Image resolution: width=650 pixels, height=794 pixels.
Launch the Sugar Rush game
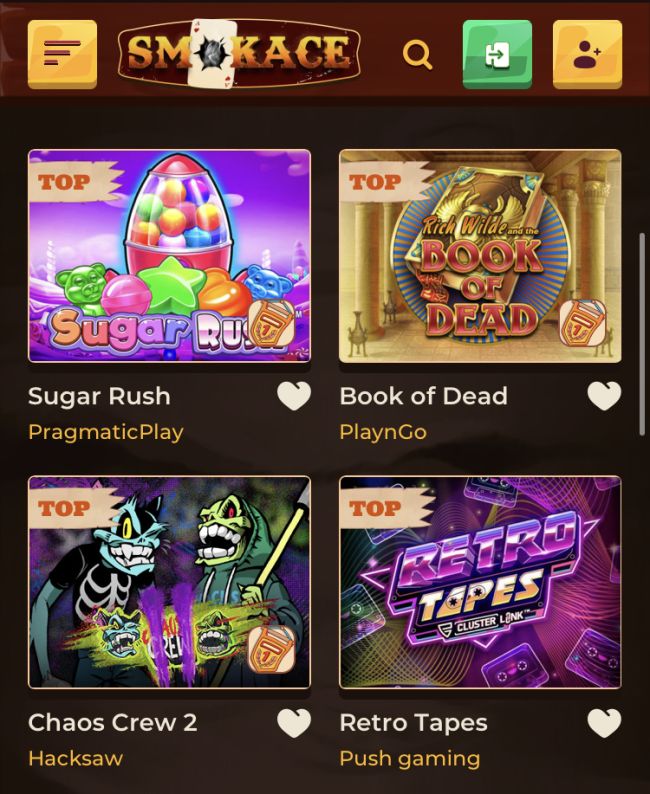tap(169, 256)
